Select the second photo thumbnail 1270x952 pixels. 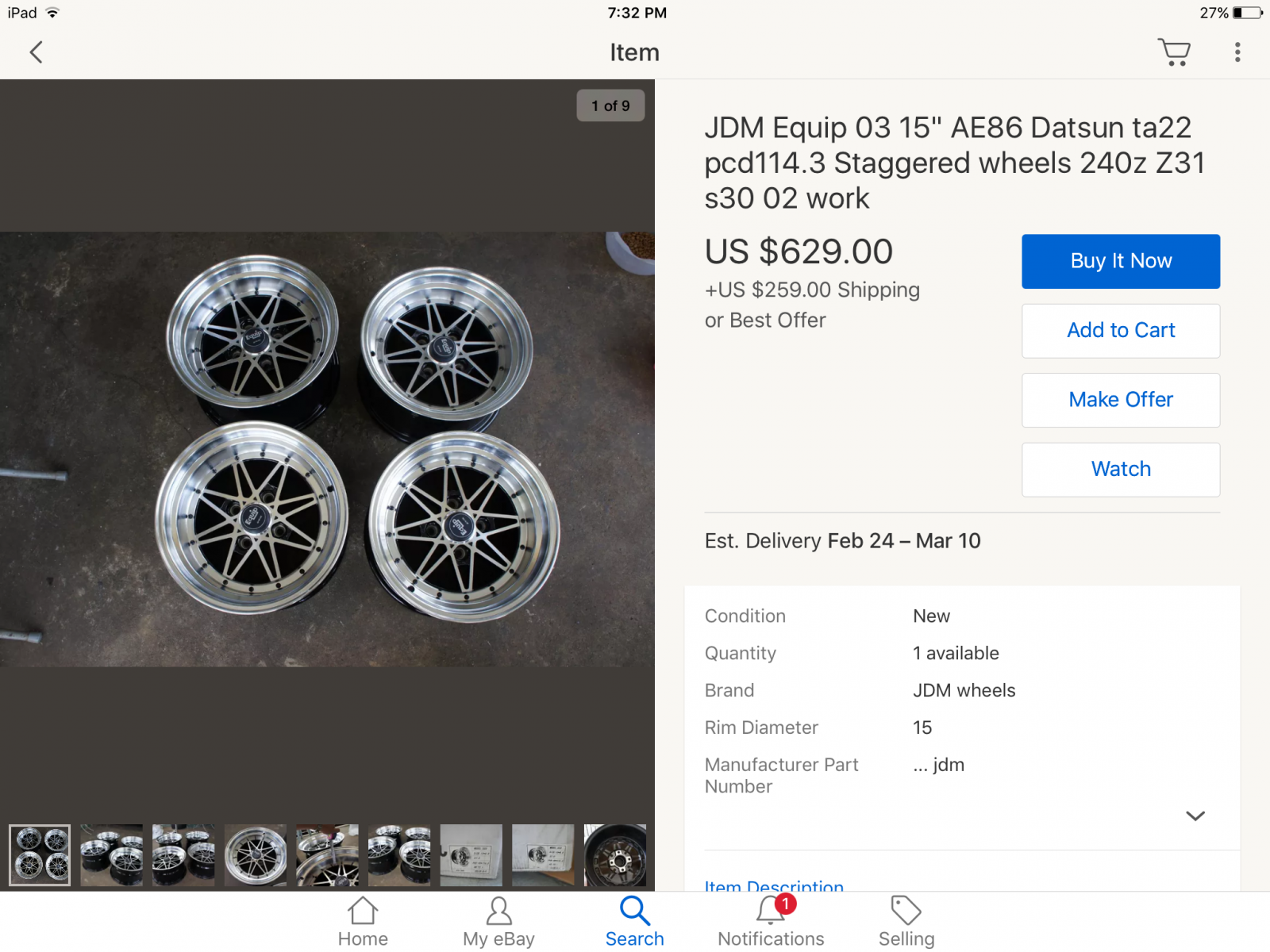112,855
